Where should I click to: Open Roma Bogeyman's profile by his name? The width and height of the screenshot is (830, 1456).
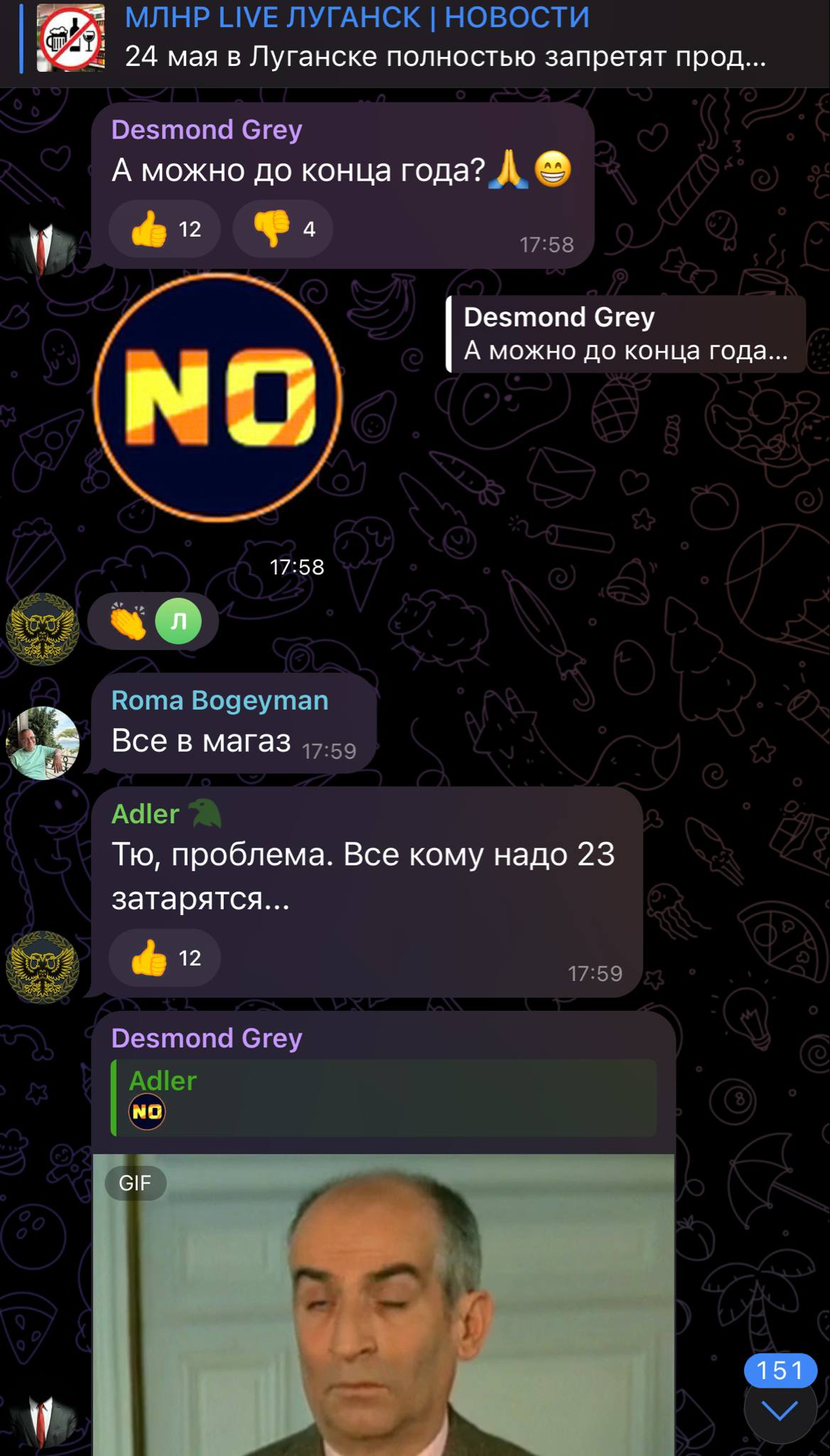pos(220,701)
